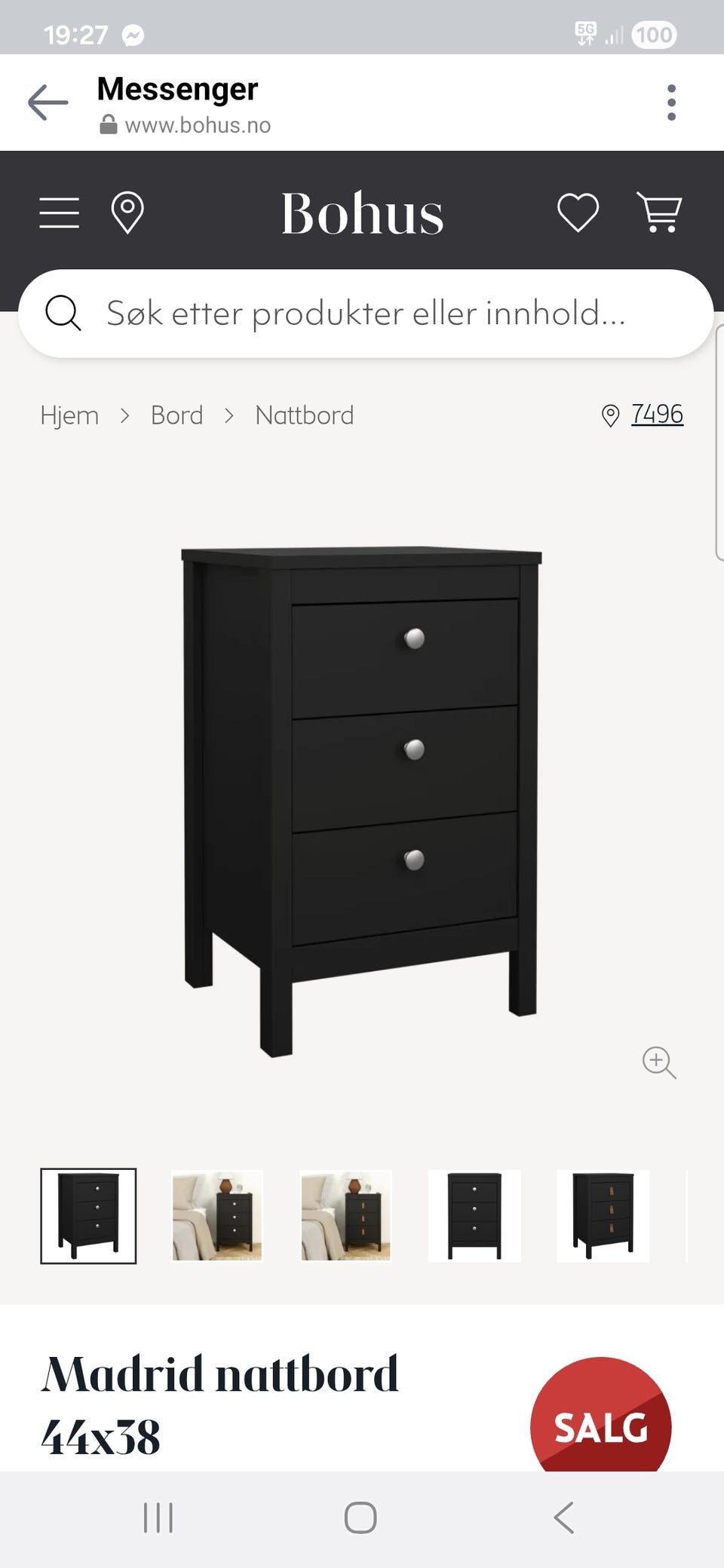Open the shopping cart
The width and height of the screenshot is (724, 1568).
point(659,212)
